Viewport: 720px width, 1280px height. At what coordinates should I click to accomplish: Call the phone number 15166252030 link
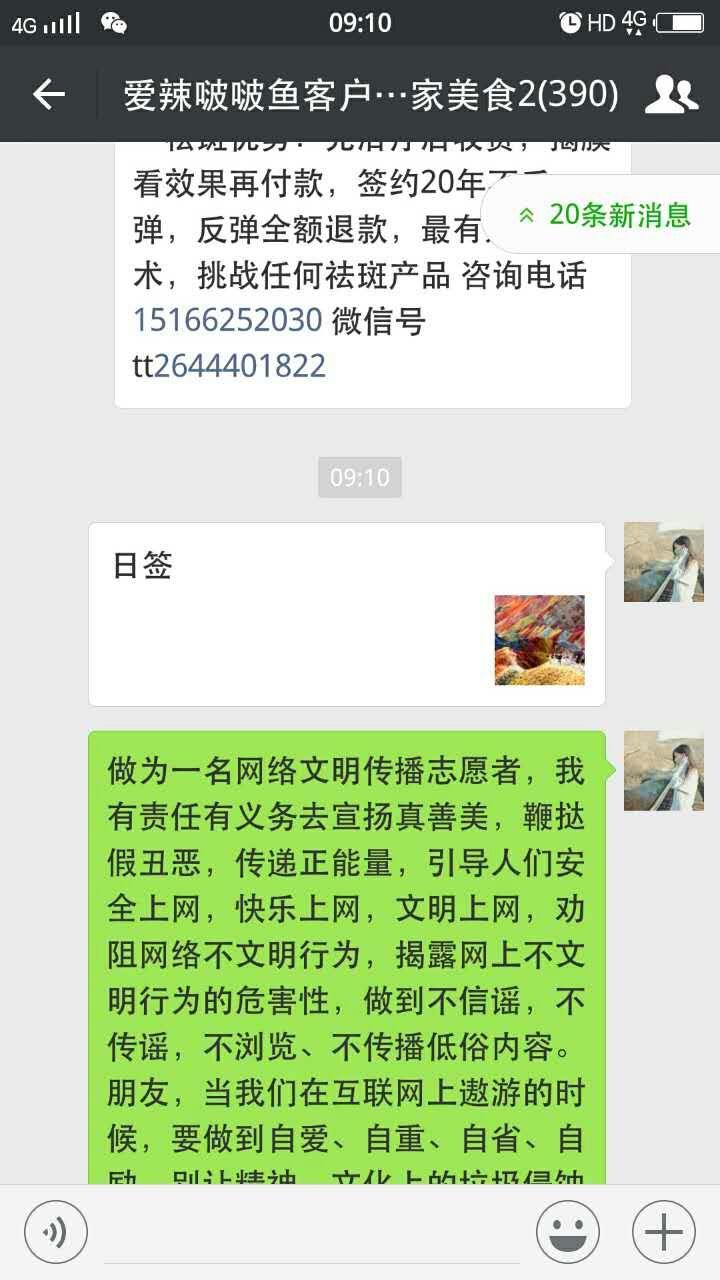coord(228,321)
